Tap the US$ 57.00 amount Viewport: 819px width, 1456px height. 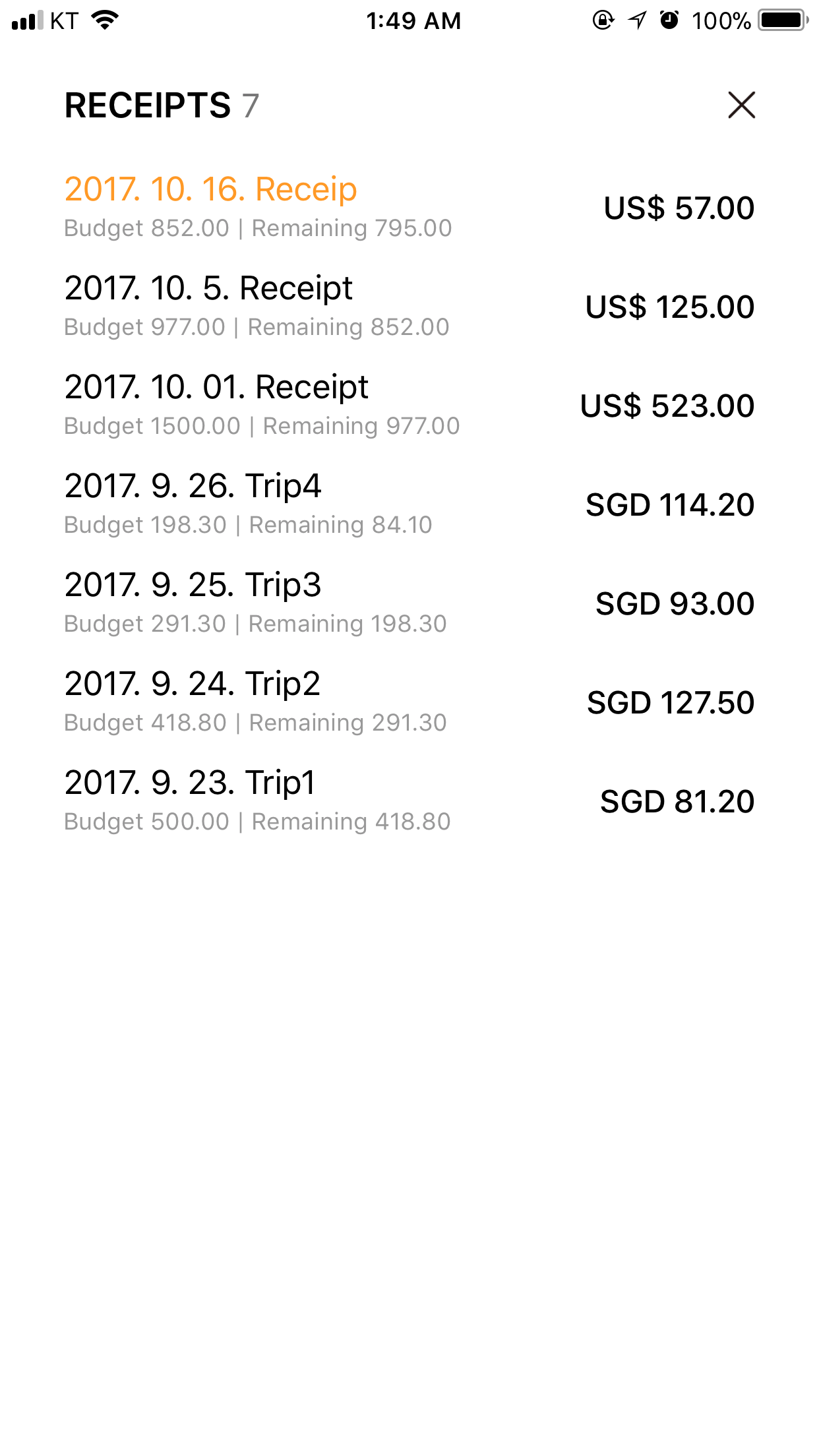tap(678, 207)
